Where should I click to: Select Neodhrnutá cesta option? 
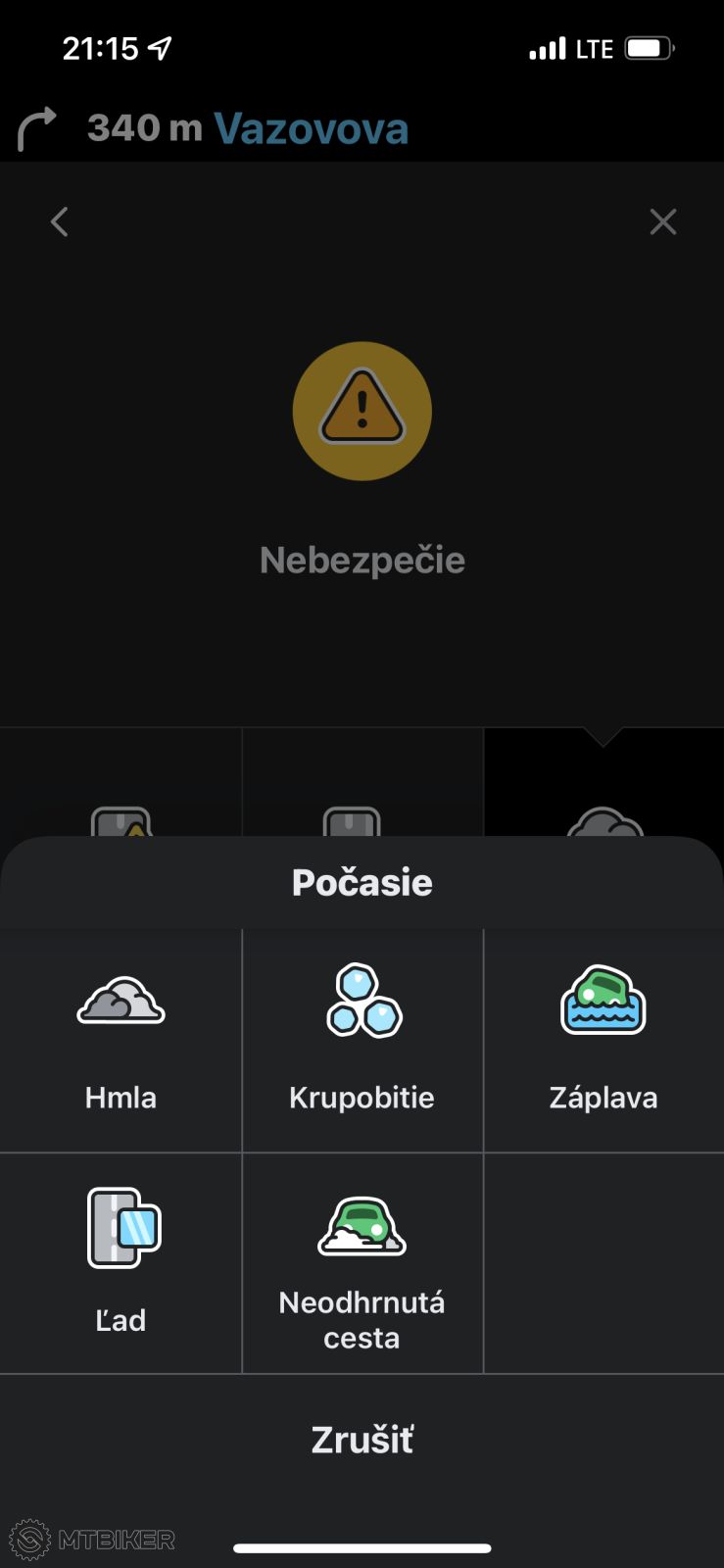(362, 1264)
